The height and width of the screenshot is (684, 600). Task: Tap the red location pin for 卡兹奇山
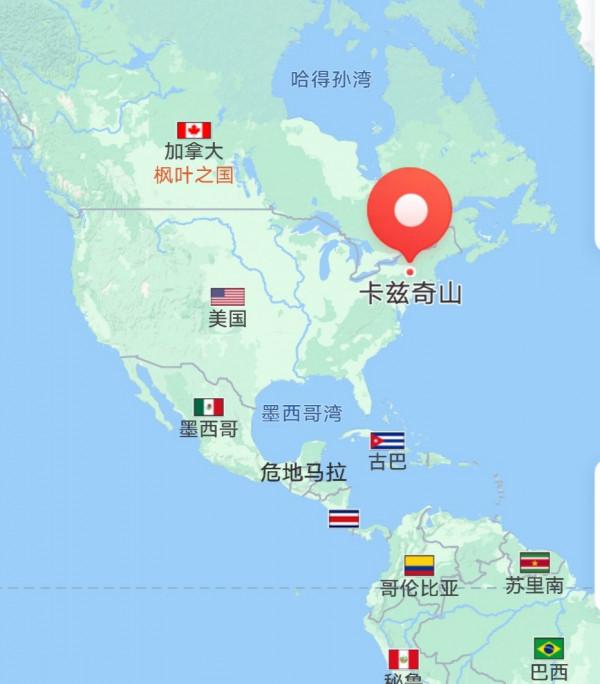409,211
